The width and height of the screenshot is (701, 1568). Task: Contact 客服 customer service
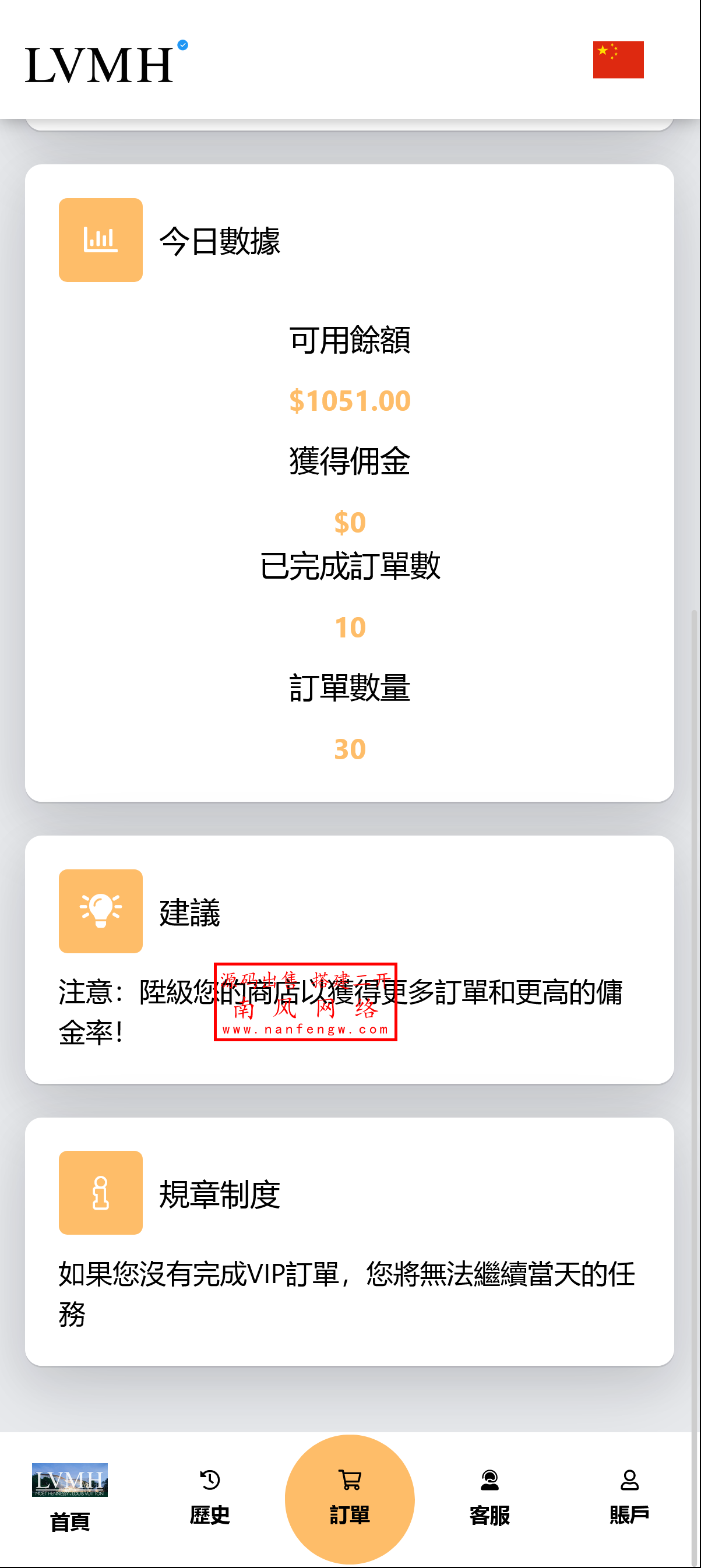489,1497
